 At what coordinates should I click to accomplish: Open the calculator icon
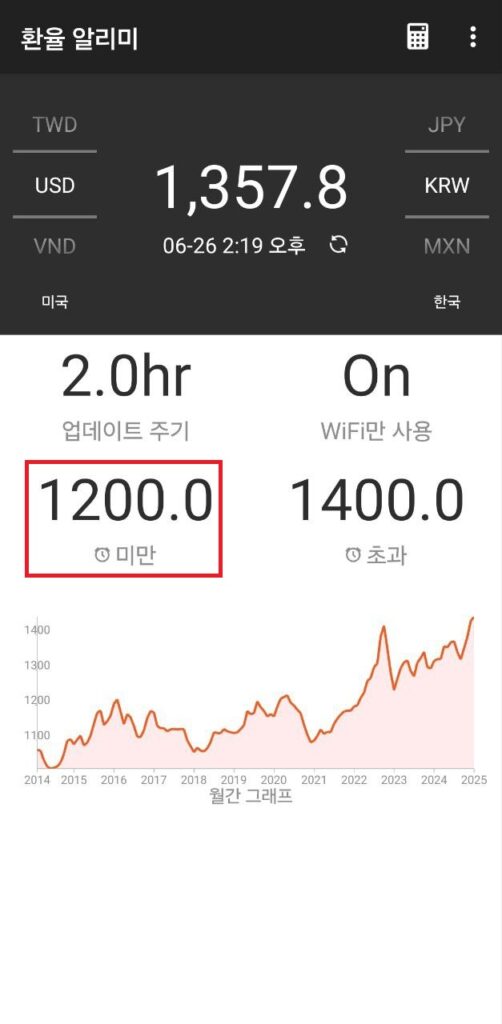point(417,37)
